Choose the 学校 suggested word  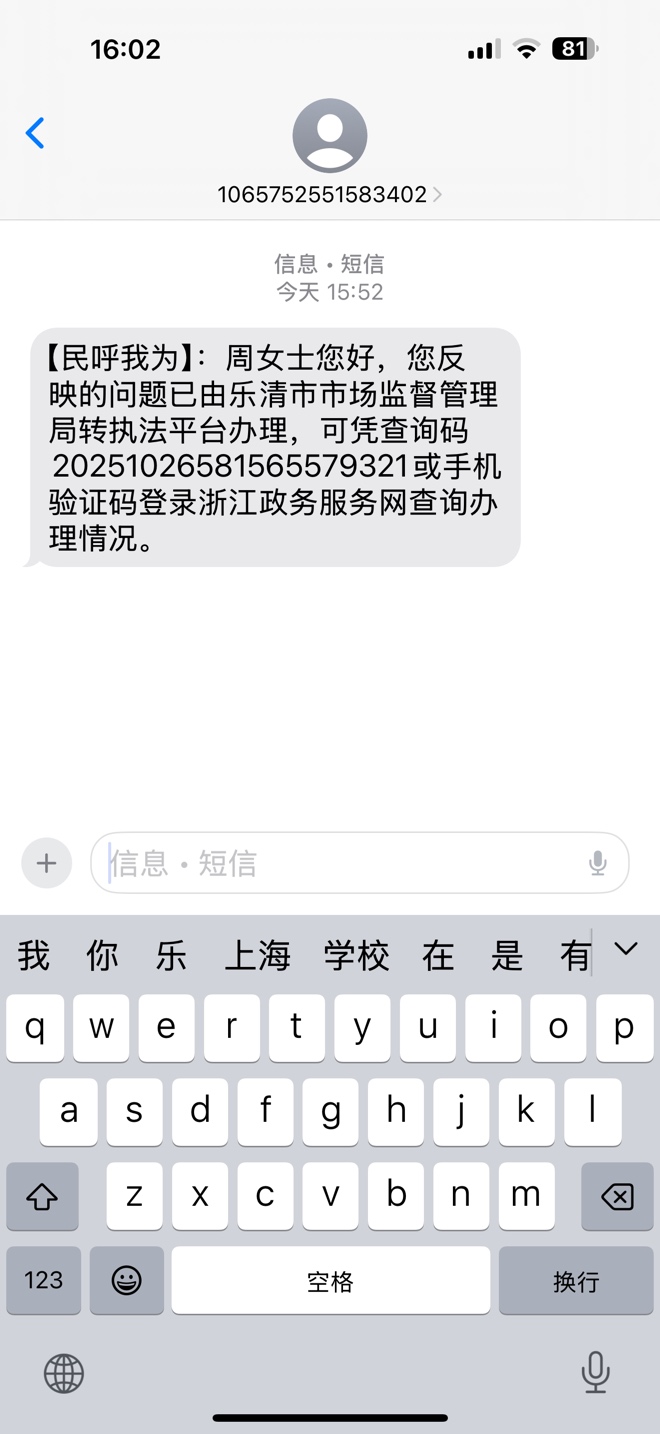point(356,956)
